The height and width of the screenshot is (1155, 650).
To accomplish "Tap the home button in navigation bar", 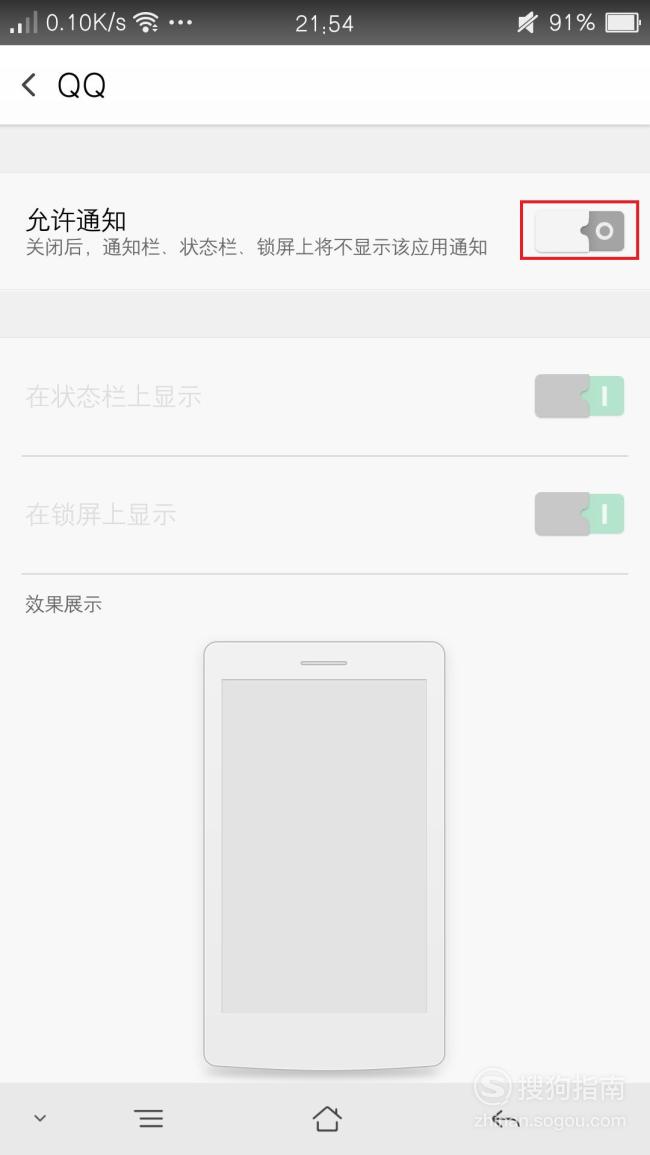I will (x=326, y=1119).
